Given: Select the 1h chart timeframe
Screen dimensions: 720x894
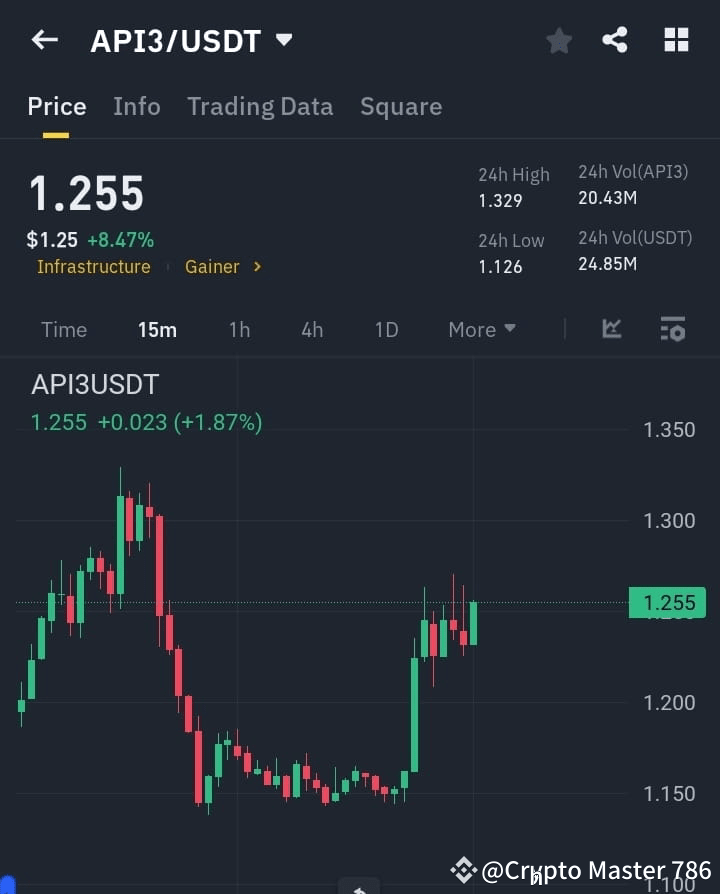Looking at the screenshot, I should [x=239, y=329].
